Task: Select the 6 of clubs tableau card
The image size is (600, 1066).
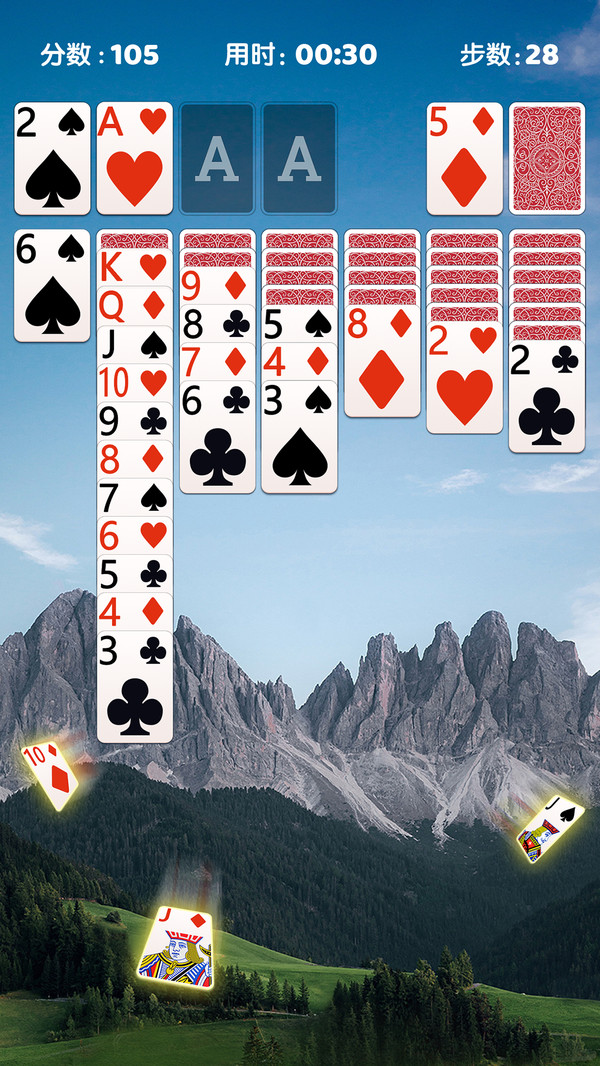Action: click(217, 437)
